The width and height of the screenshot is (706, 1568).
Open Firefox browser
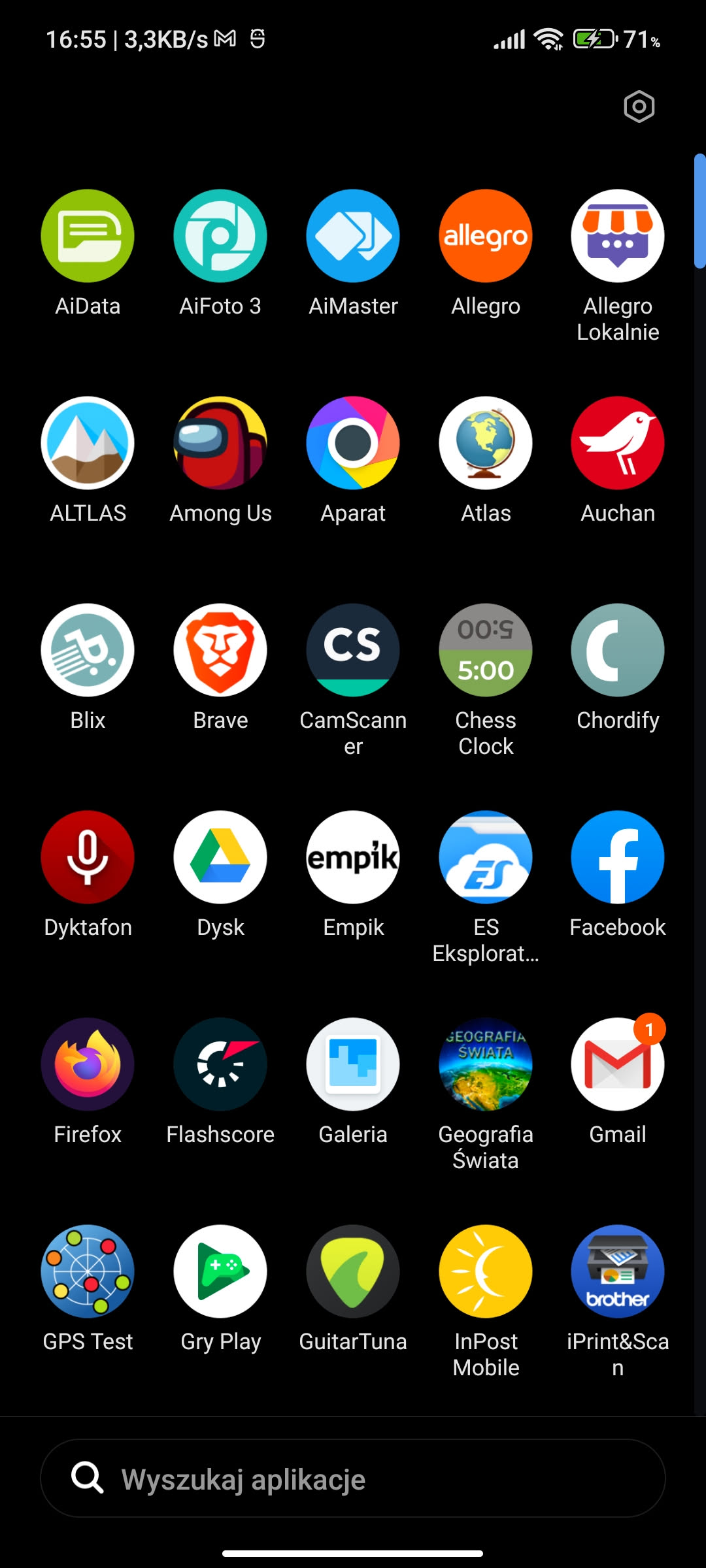pos(88,1064)
